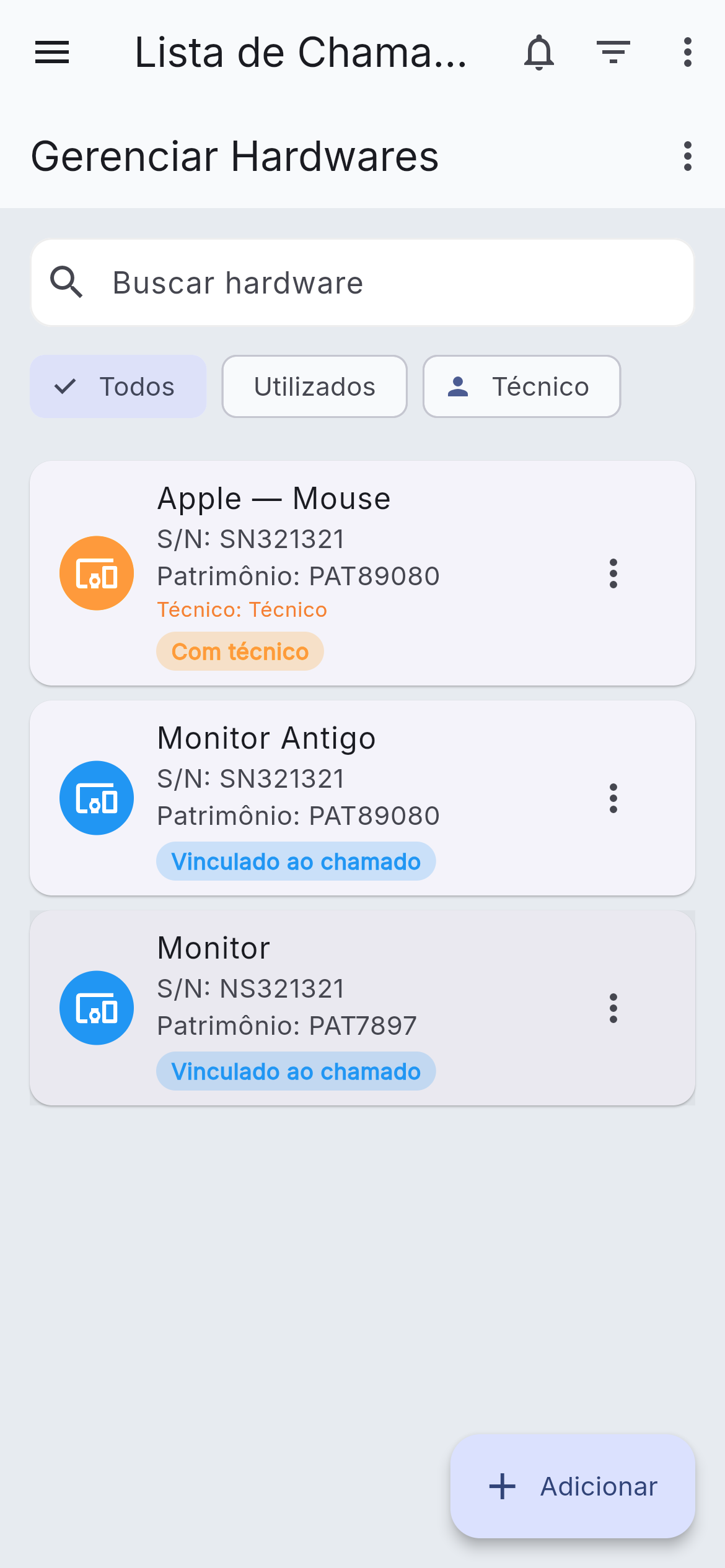
Task: Click the search magnifier icon
Action: point(67,282)
